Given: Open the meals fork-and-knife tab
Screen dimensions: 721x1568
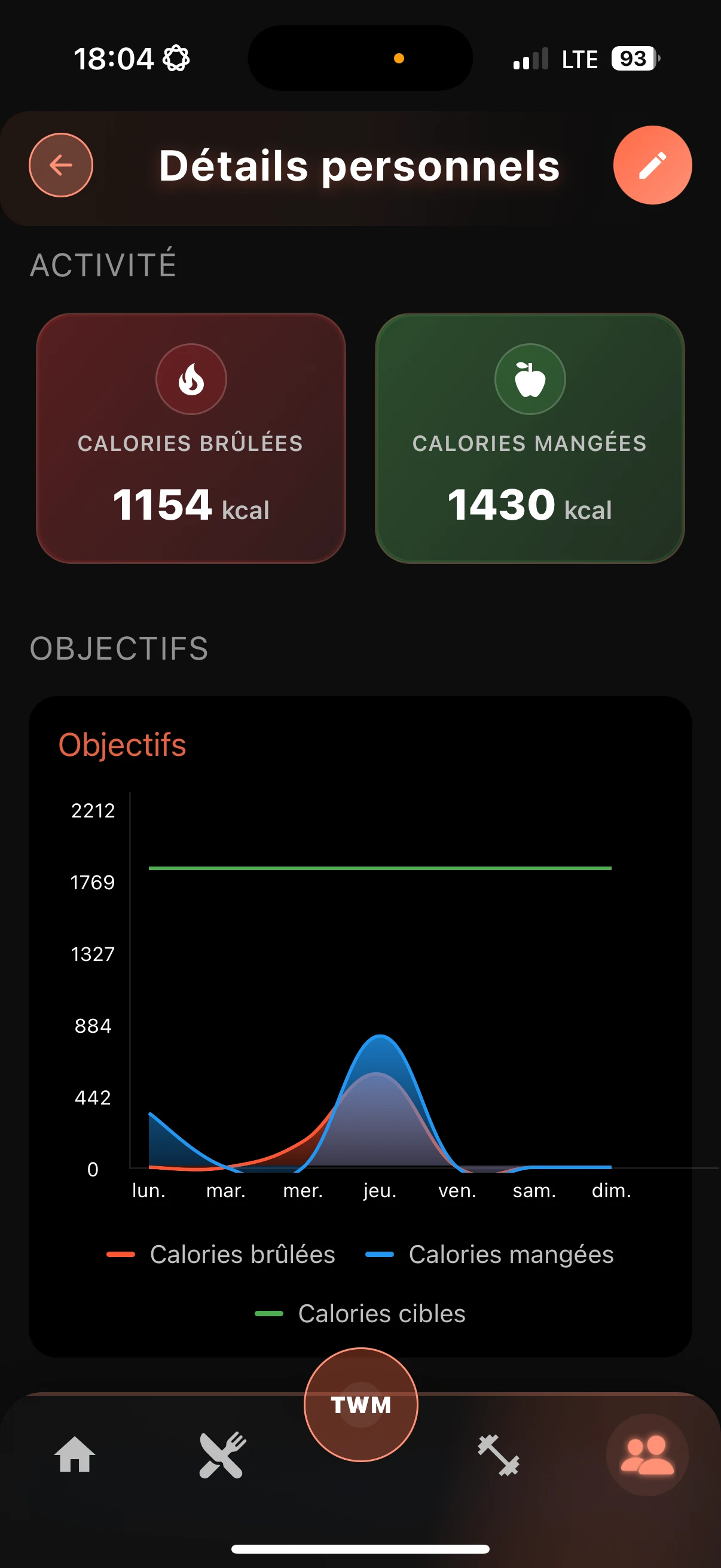Looking at the screenshot, I should click(222, 1455).
